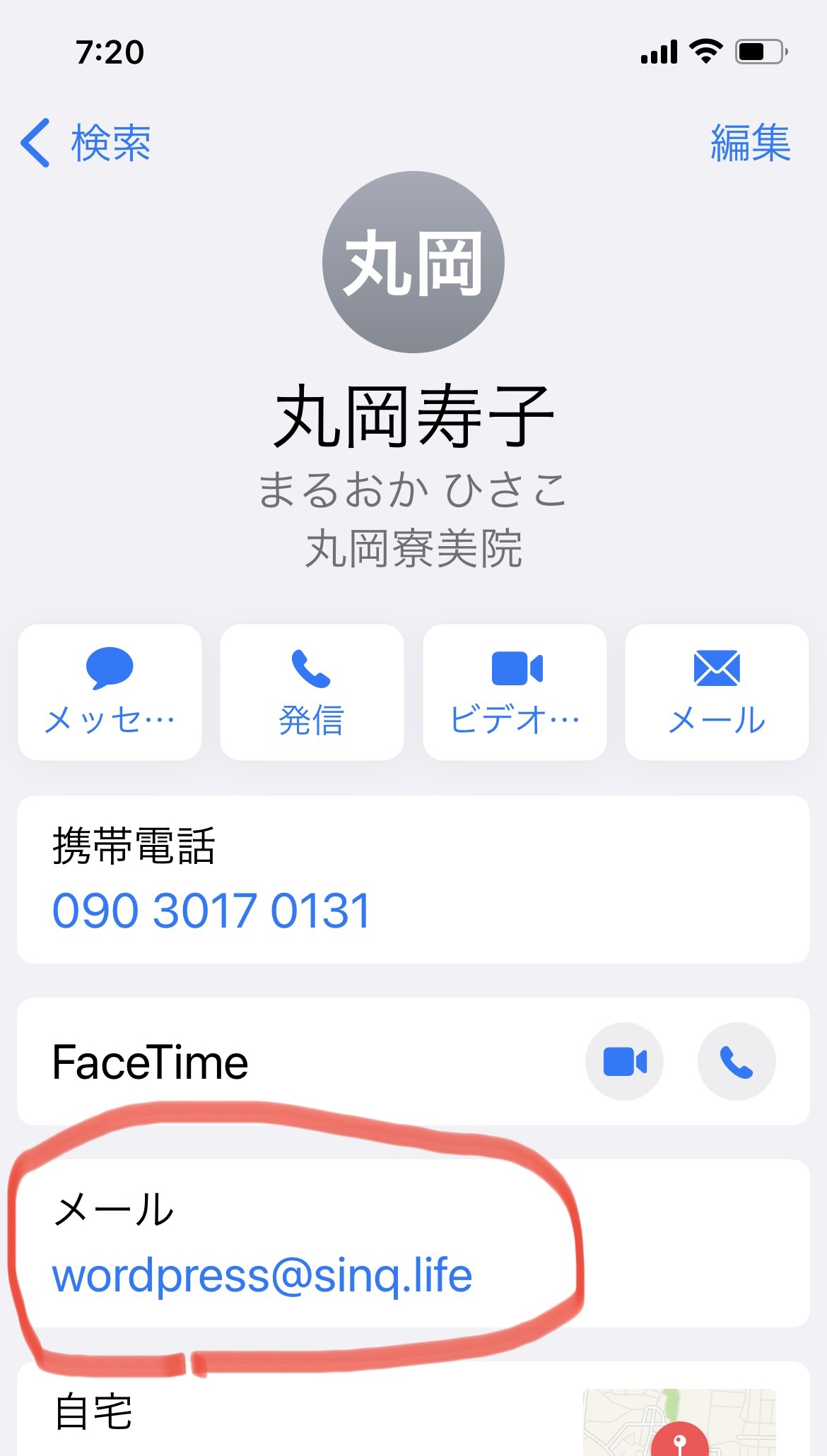The height and width of the screenshot is (1456, 827).
Task: Open email address wordpress@sinq.life
Action: coord(262,1276)
